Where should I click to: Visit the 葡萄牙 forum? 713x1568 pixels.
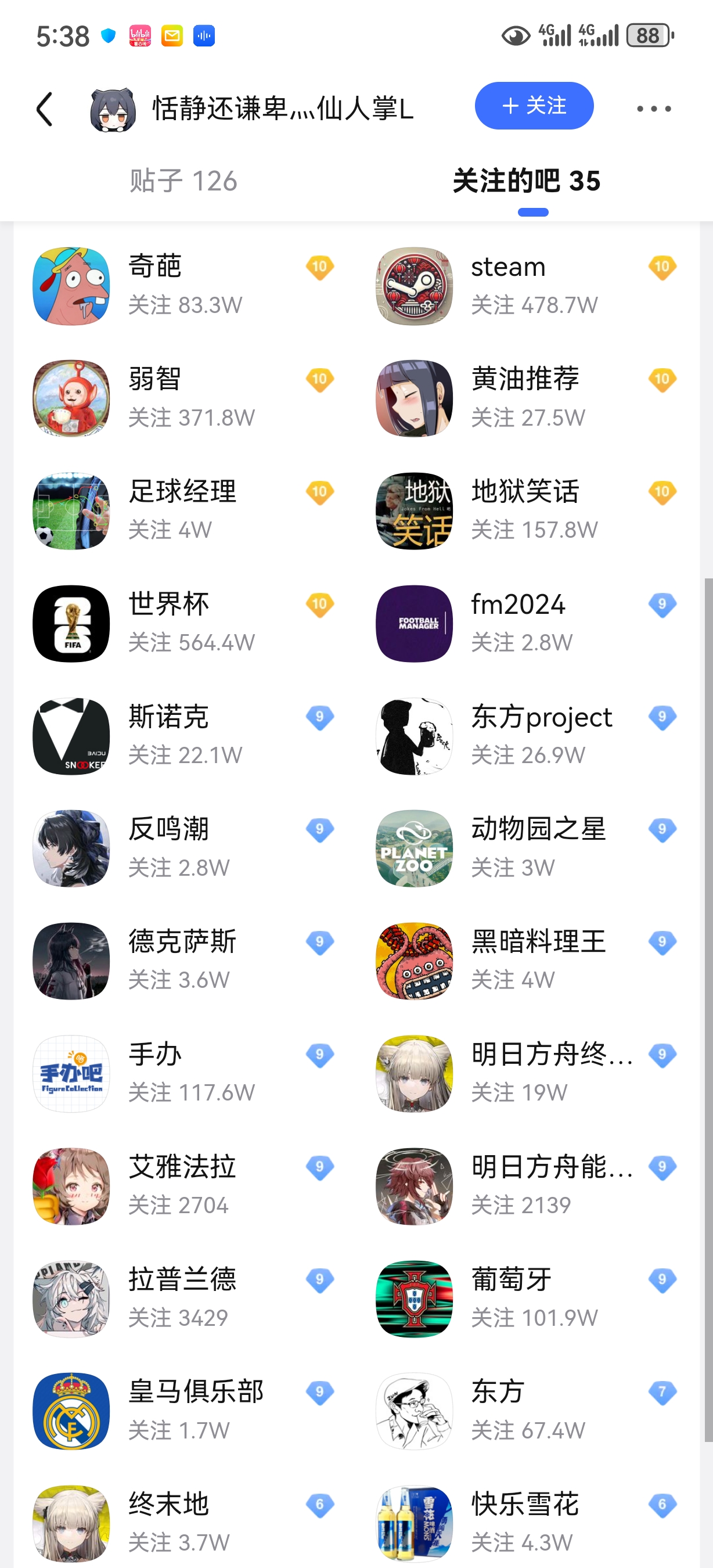[525, 1299]
